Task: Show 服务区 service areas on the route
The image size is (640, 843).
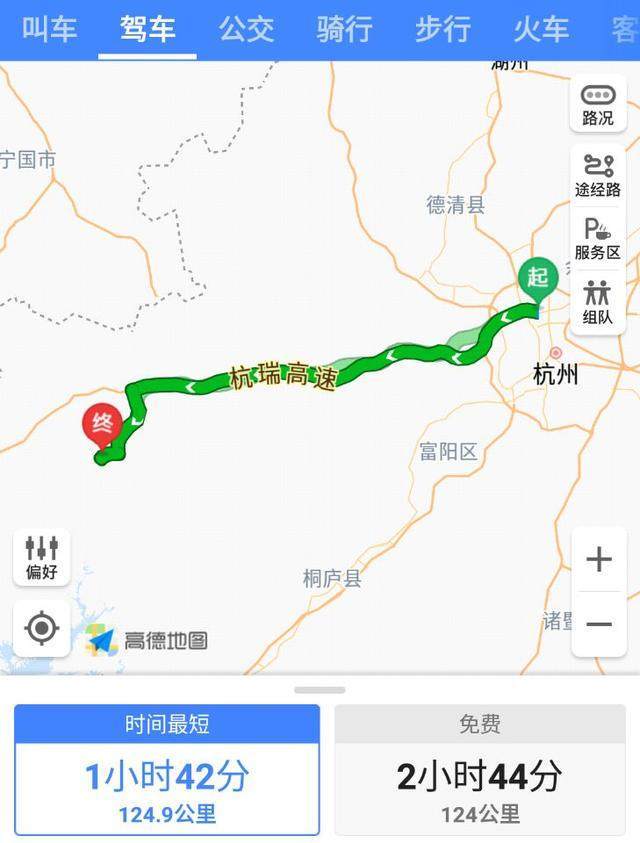Action: coord(598,240)
